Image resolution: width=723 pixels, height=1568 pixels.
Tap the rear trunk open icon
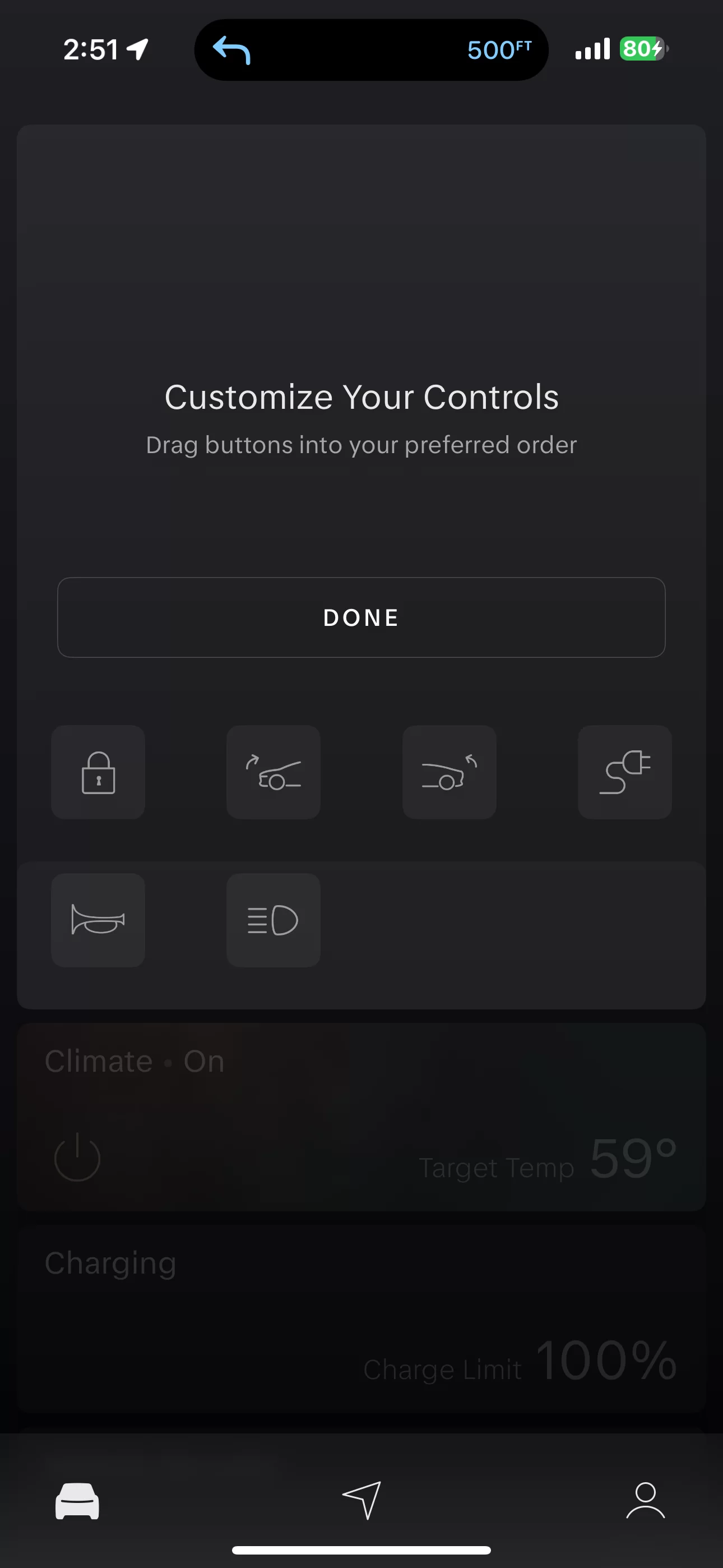point(449,772)
